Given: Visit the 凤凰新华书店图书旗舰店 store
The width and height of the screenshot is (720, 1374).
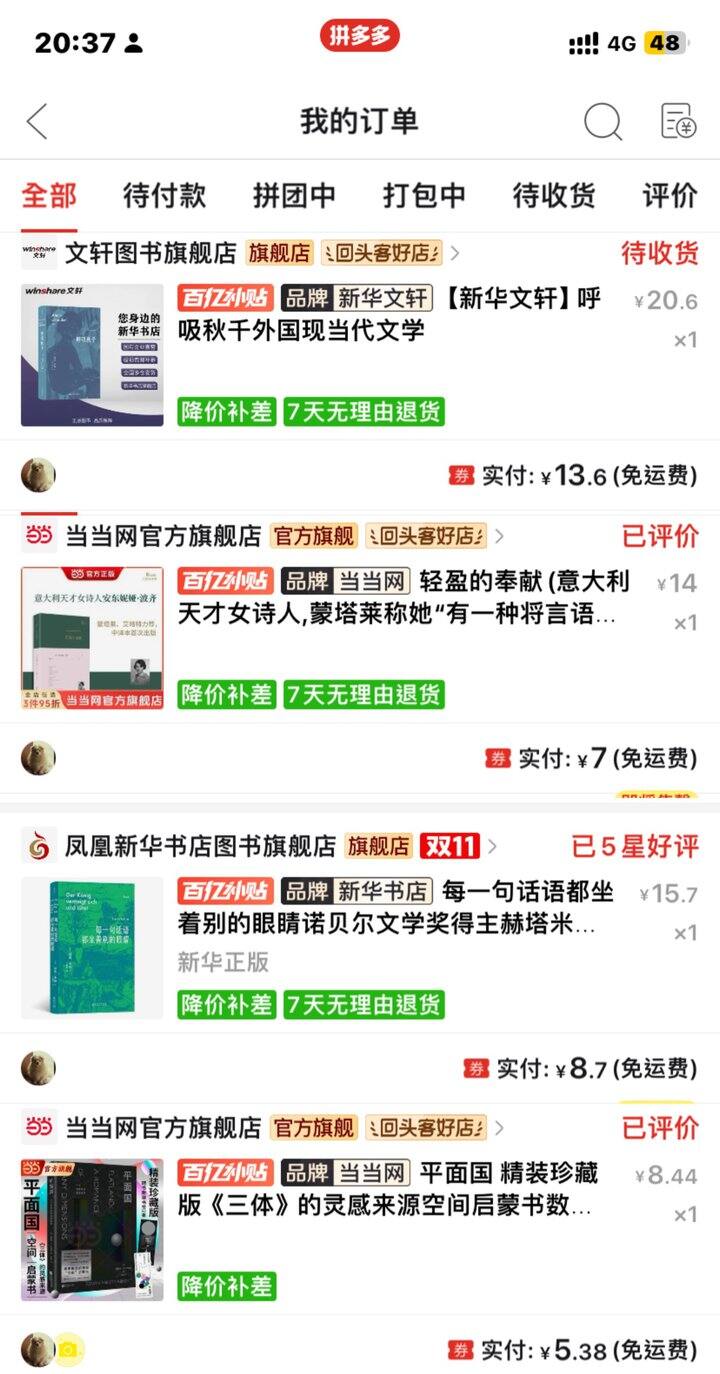Looking at the screenshot, I should pos(200,846).
